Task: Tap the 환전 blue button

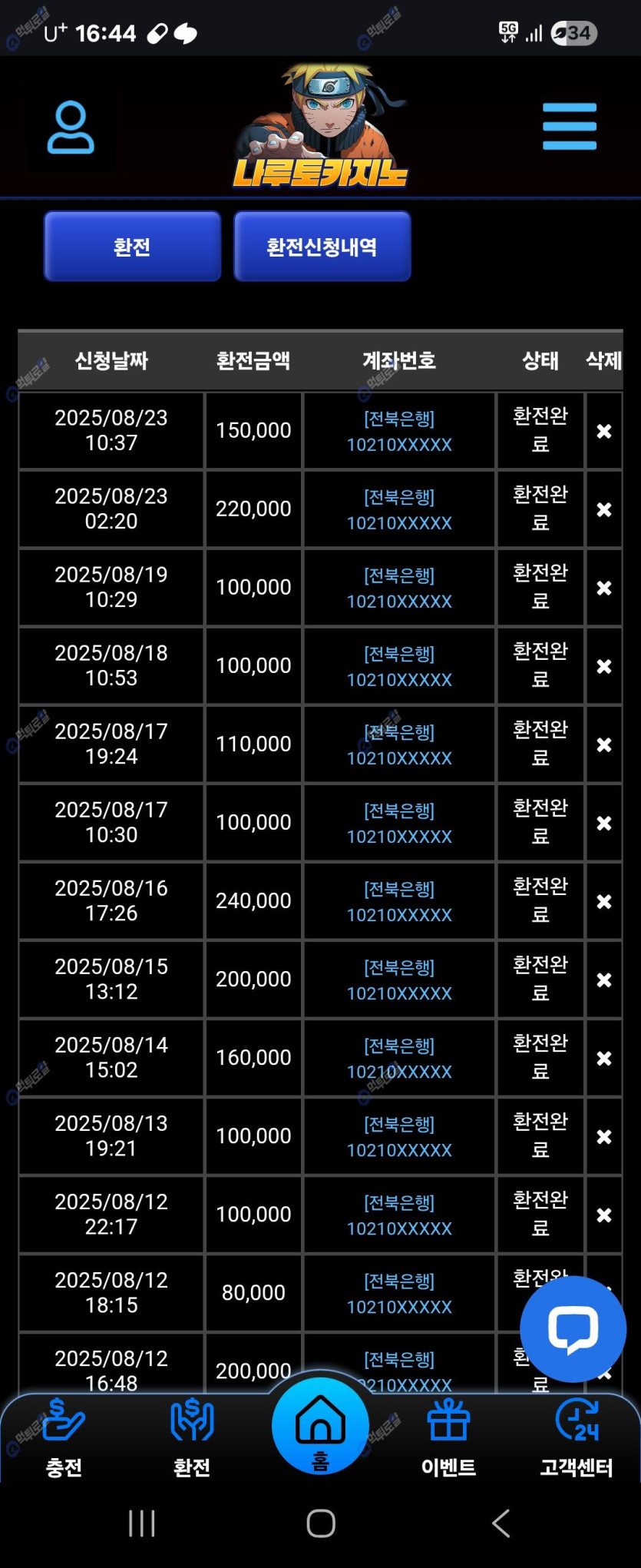Action: pos(132,247)
